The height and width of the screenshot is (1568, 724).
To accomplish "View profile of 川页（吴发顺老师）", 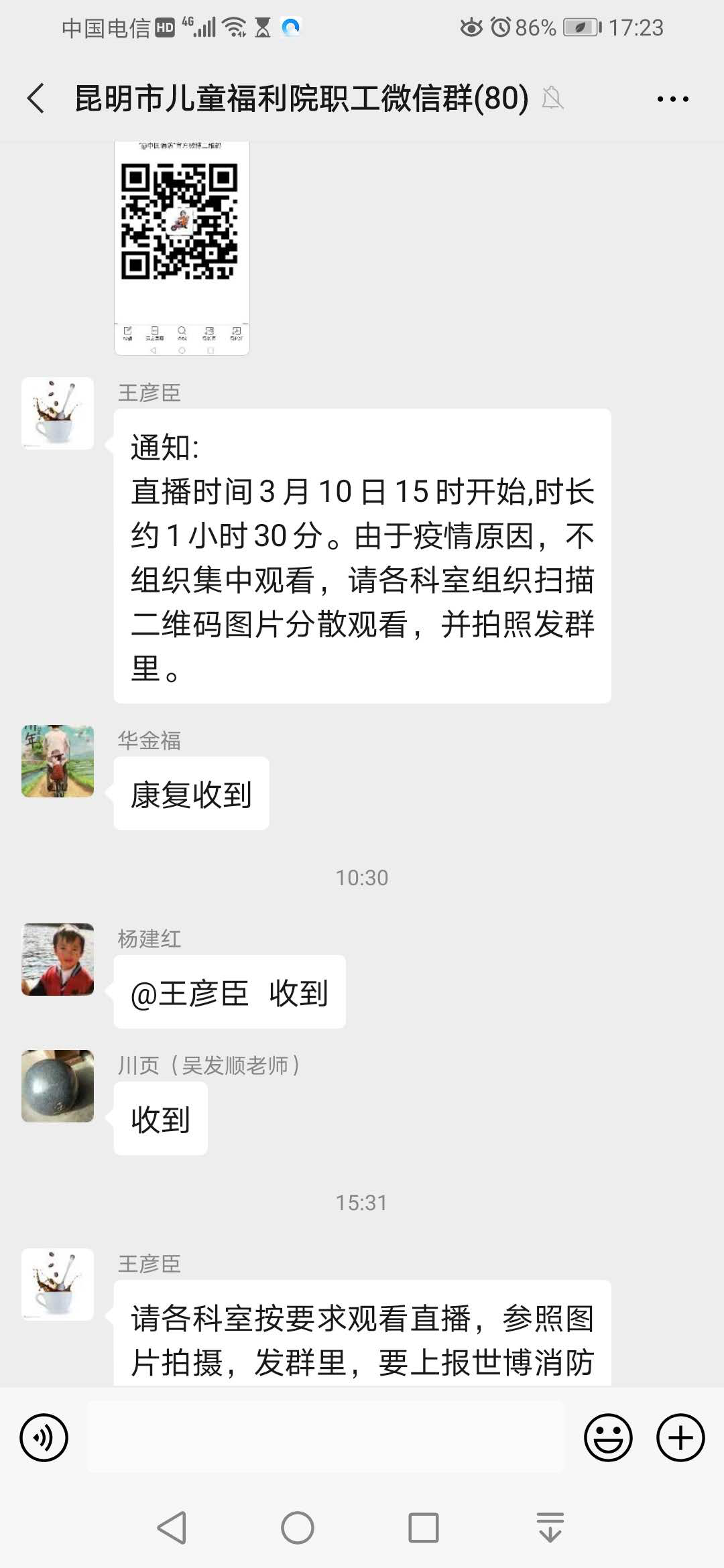I will click(58, 1086).
